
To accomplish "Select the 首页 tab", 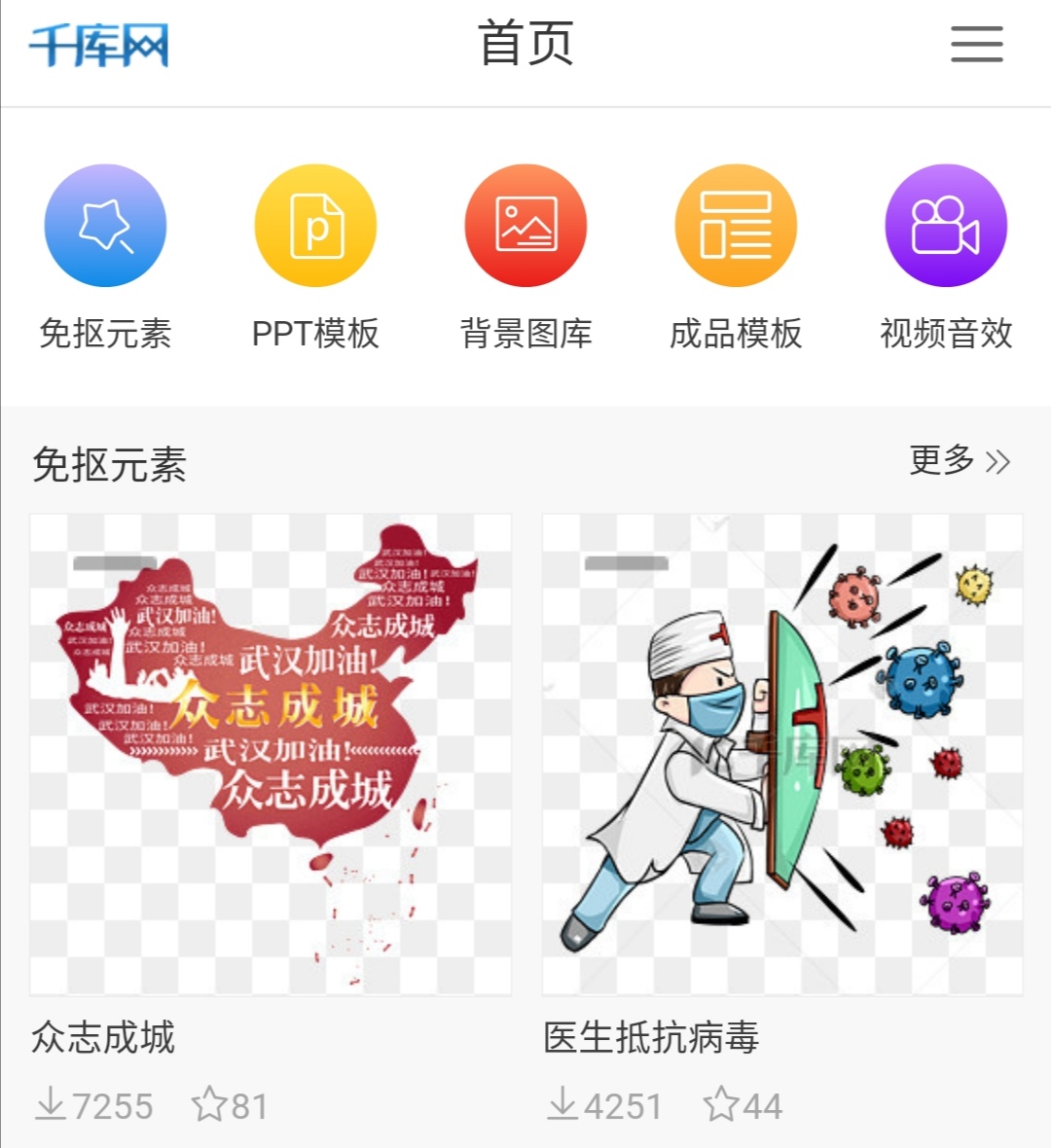I will pos(525,43).
